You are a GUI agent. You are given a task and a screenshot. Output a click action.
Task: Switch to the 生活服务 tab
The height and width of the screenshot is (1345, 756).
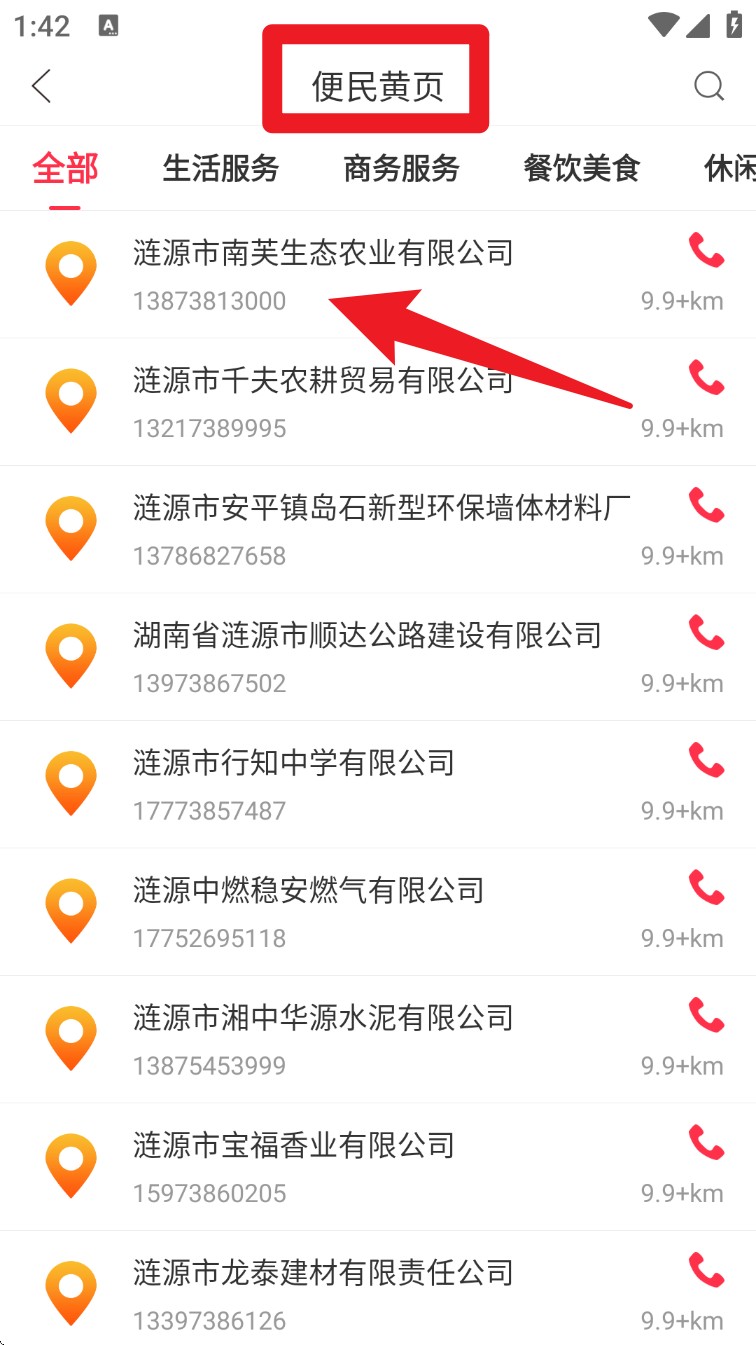pos(220,168)
